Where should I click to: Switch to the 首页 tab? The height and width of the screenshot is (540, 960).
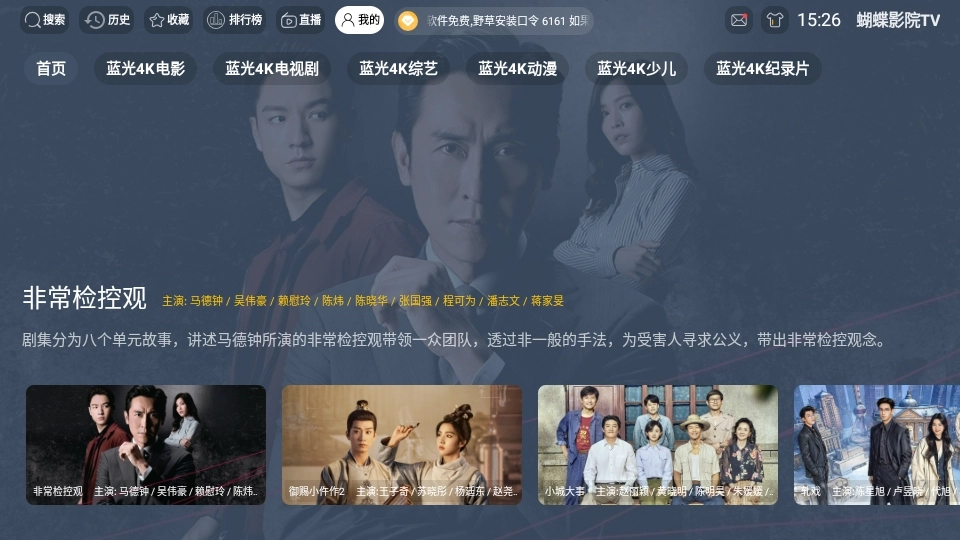click(51, 68)
